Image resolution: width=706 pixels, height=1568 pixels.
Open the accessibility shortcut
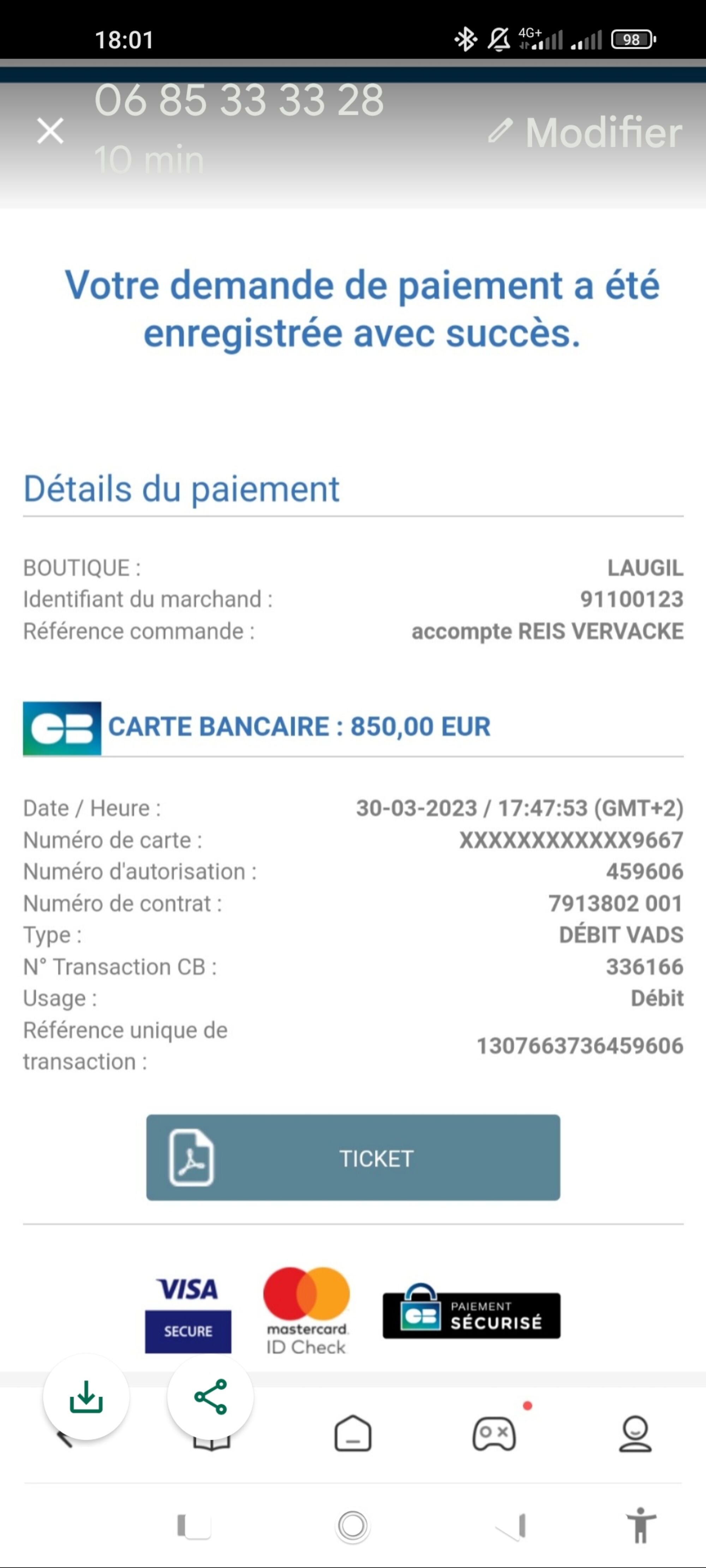tap(641, 1526)
